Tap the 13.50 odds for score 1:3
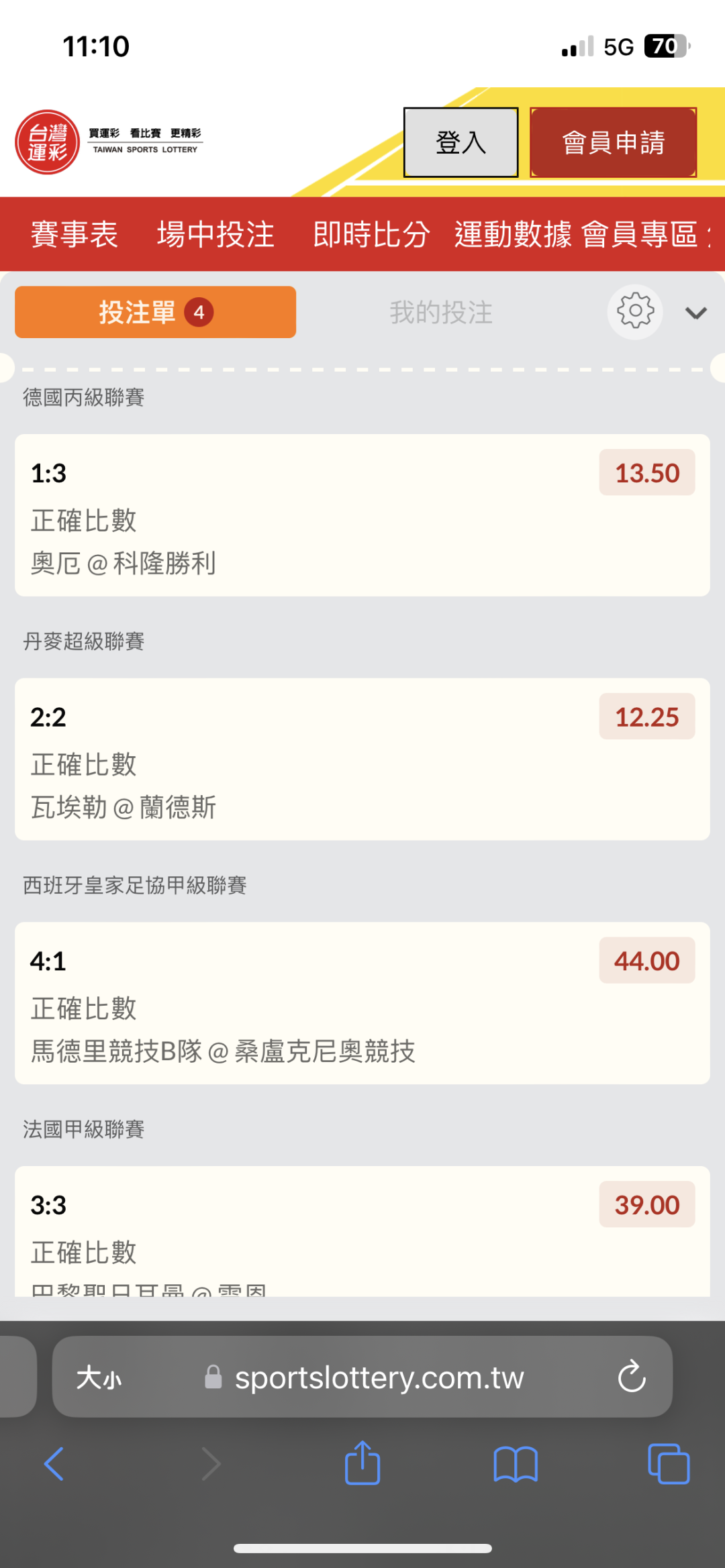The height and width of the screenshot is (1568, 725). coord(646,473)
